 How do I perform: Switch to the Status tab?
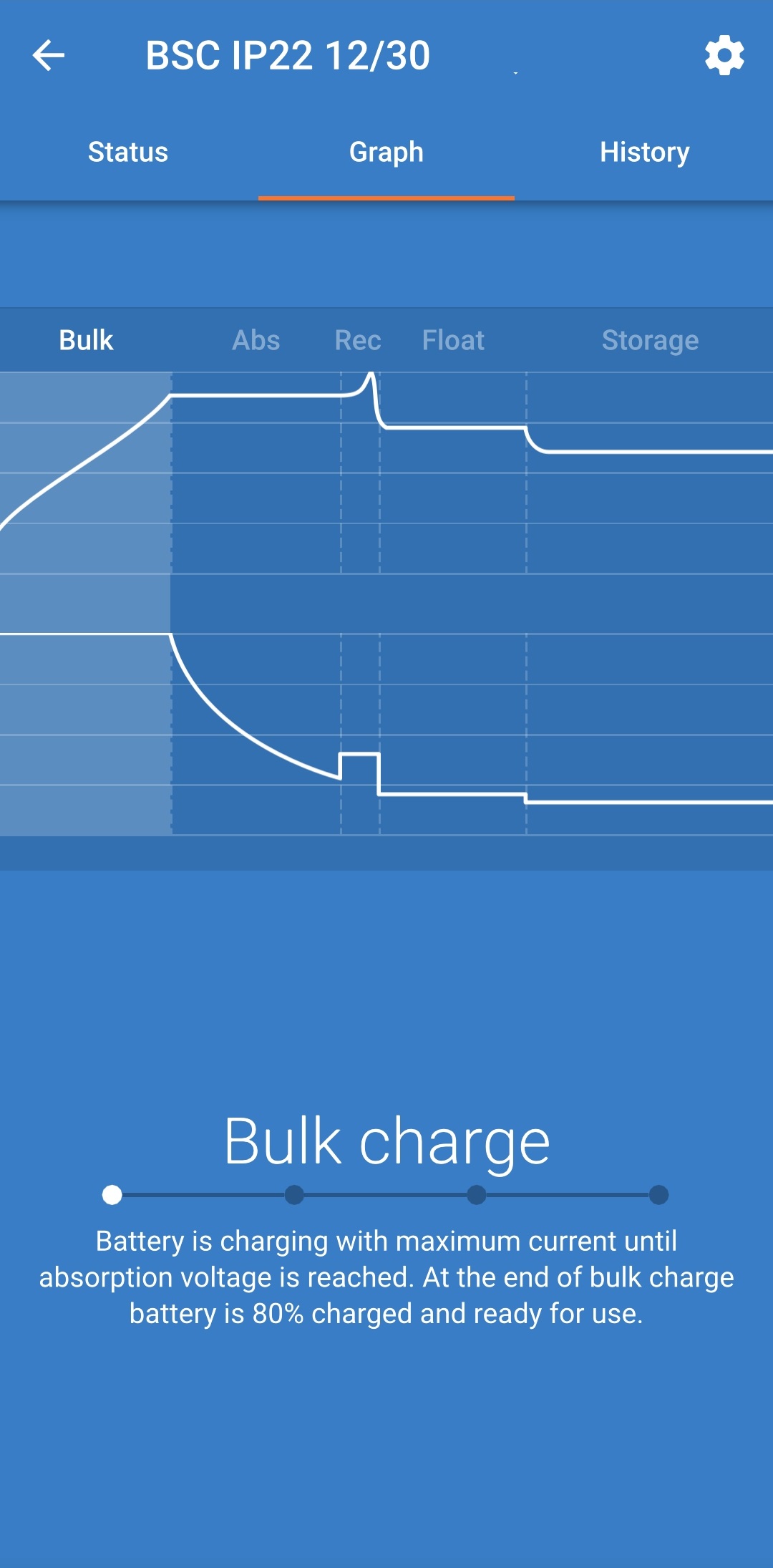(x=128, y=152)
